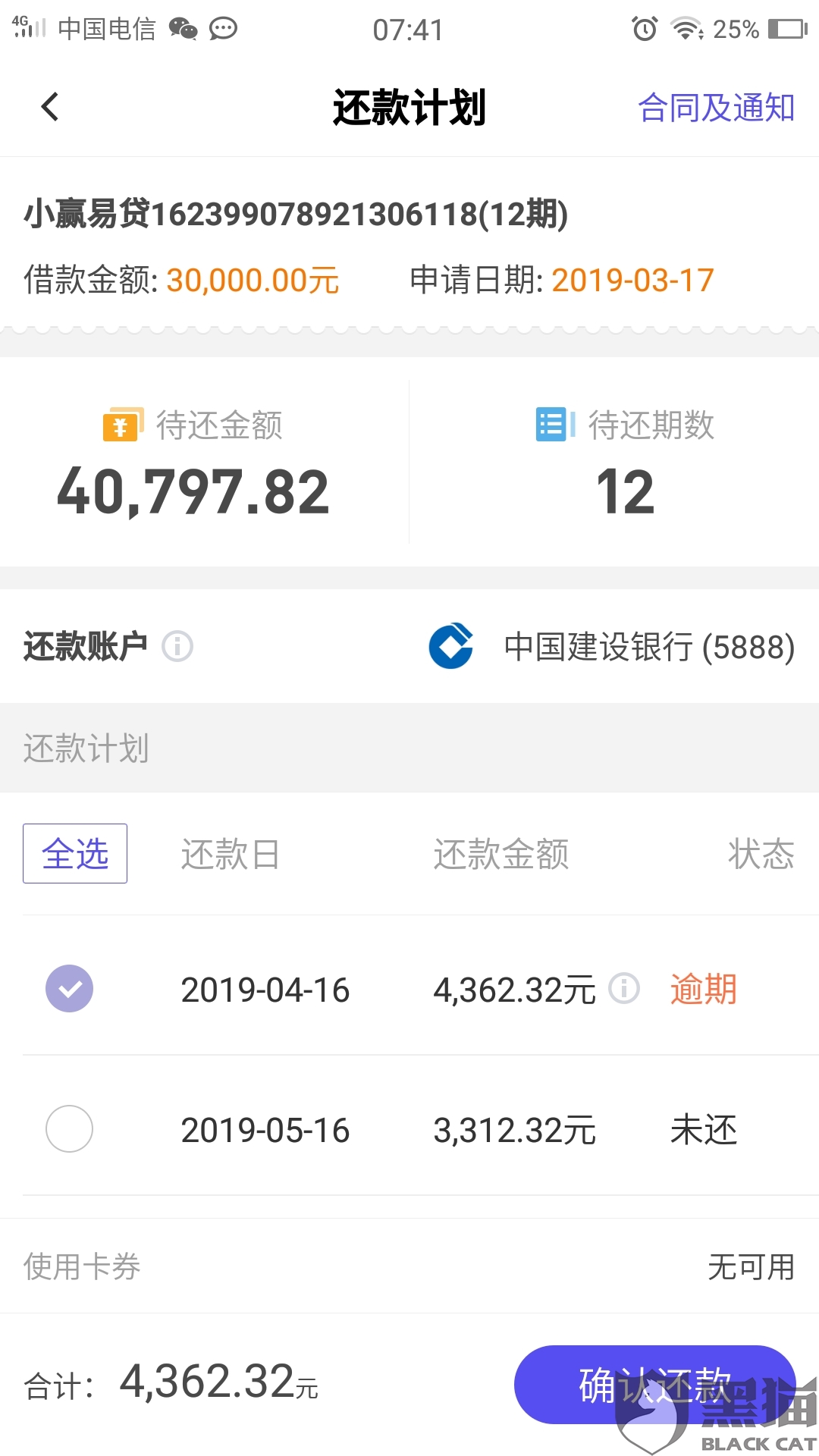Tap 确认还款 to confirm repayment
The width and height of the screenshot is (819, 1456).
tap(655, 1385)
